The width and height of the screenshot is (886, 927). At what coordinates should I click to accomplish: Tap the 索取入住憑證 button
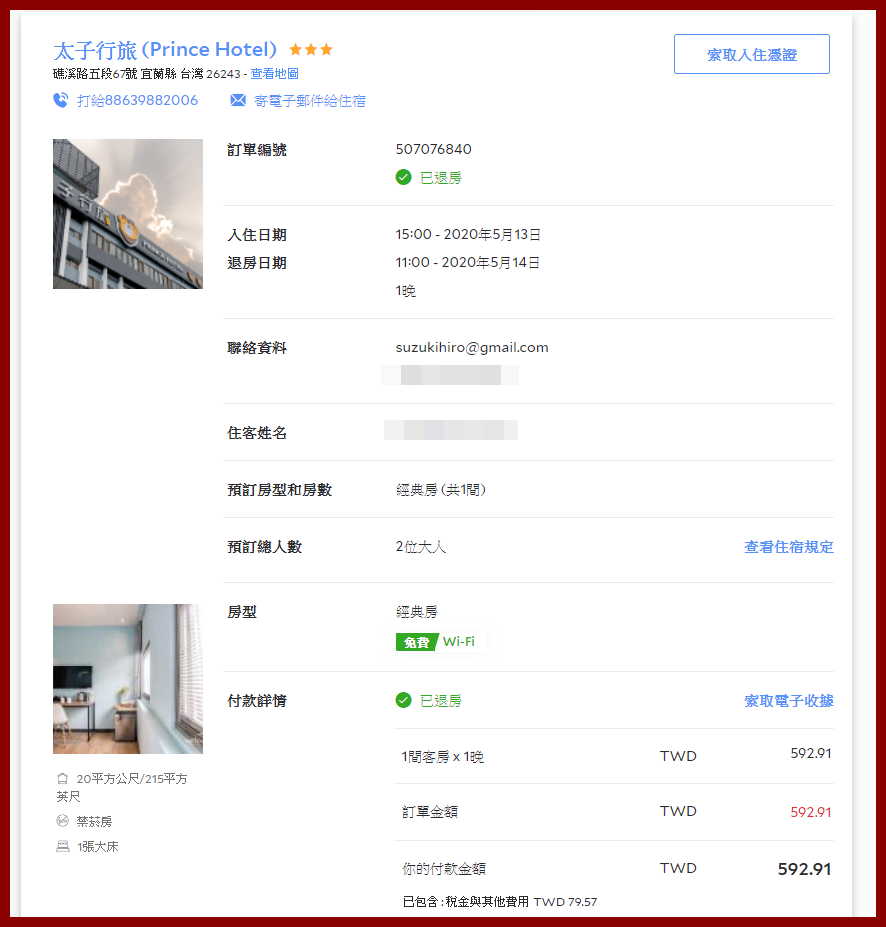[751, 55]
